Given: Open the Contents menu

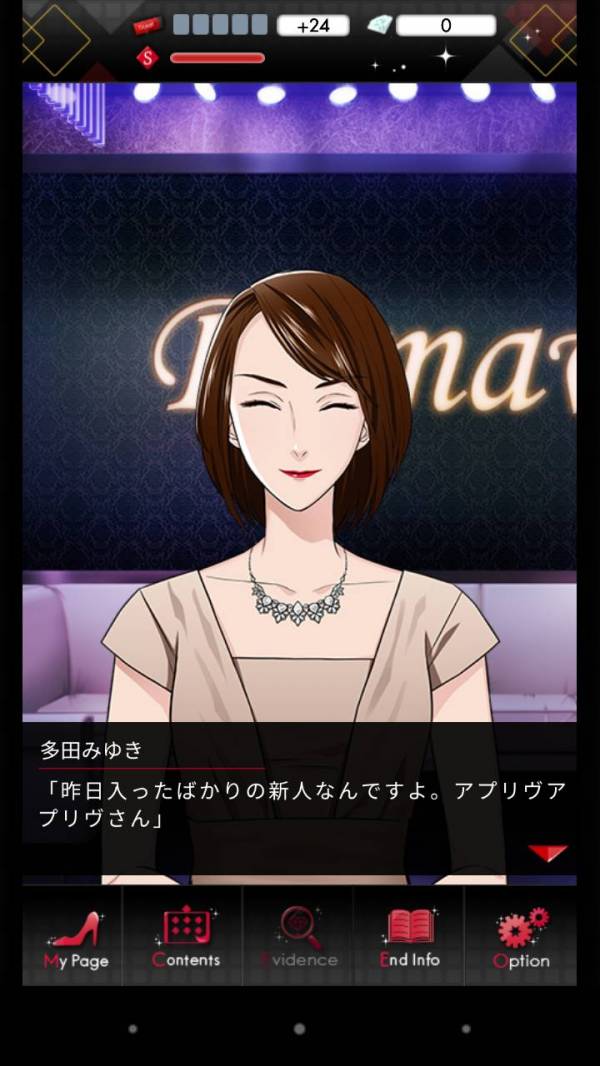Looking at the screenshot, I should point(185,938).
